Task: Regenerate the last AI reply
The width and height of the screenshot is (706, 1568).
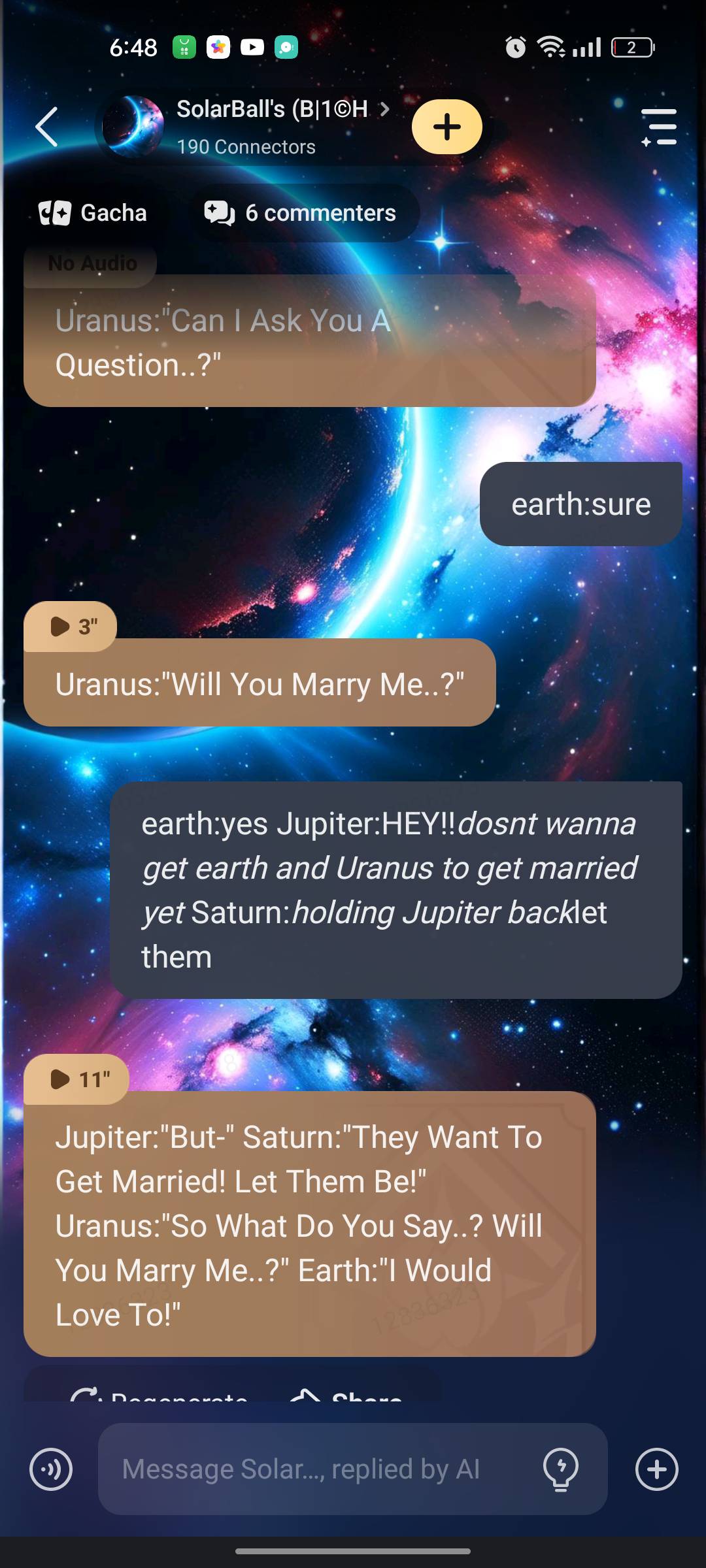Action: (x=160, y=1394)
